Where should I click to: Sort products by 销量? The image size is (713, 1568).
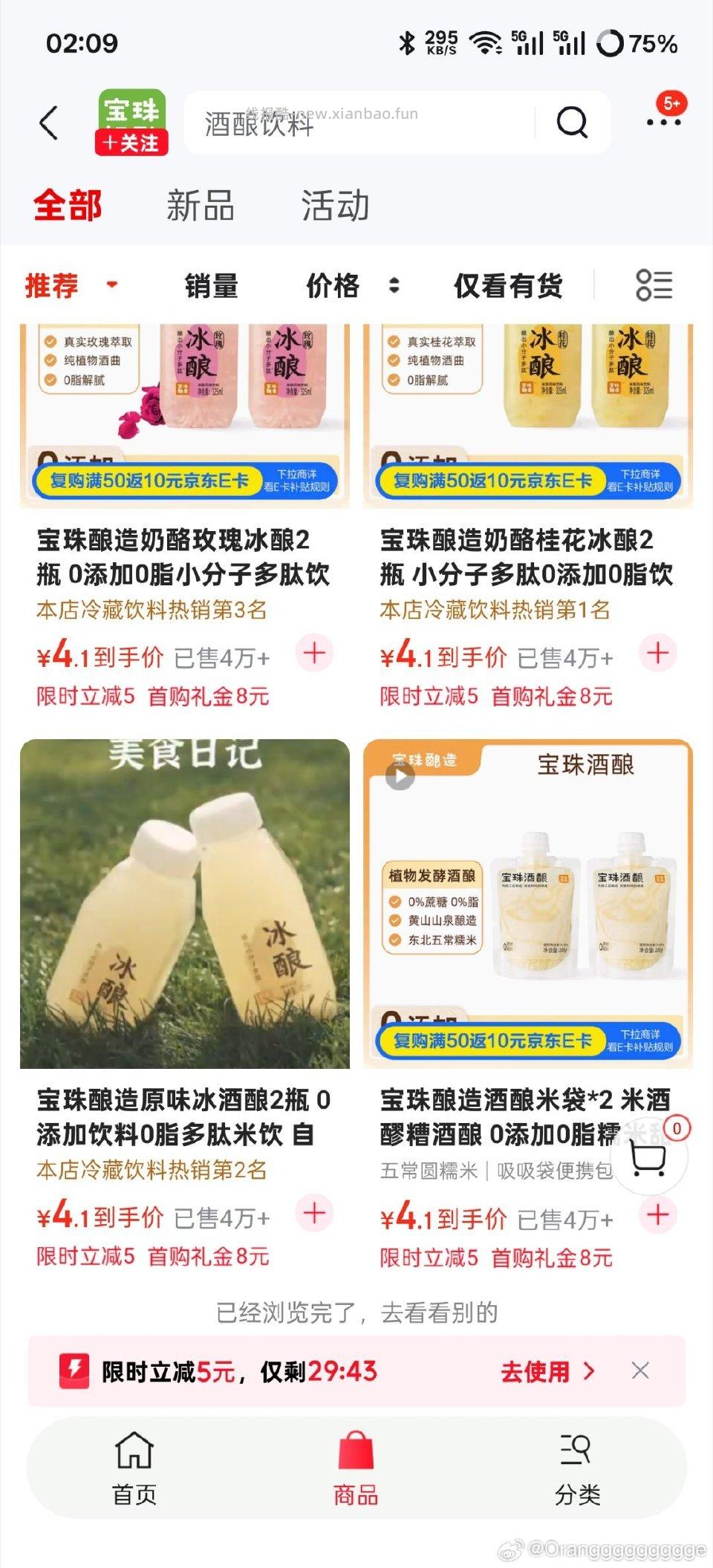tap(210, 284)
